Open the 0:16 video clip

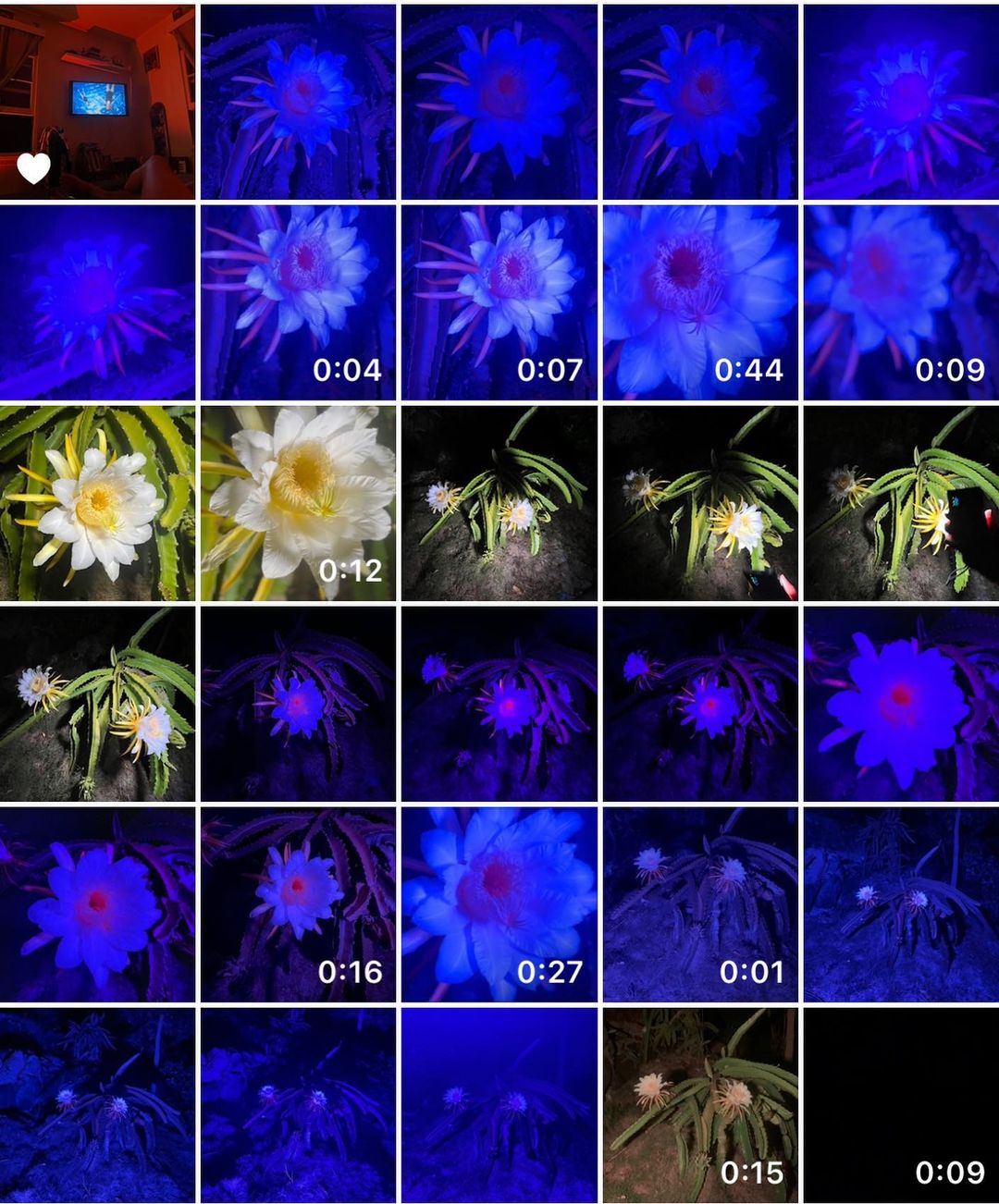tap(298, 904)
